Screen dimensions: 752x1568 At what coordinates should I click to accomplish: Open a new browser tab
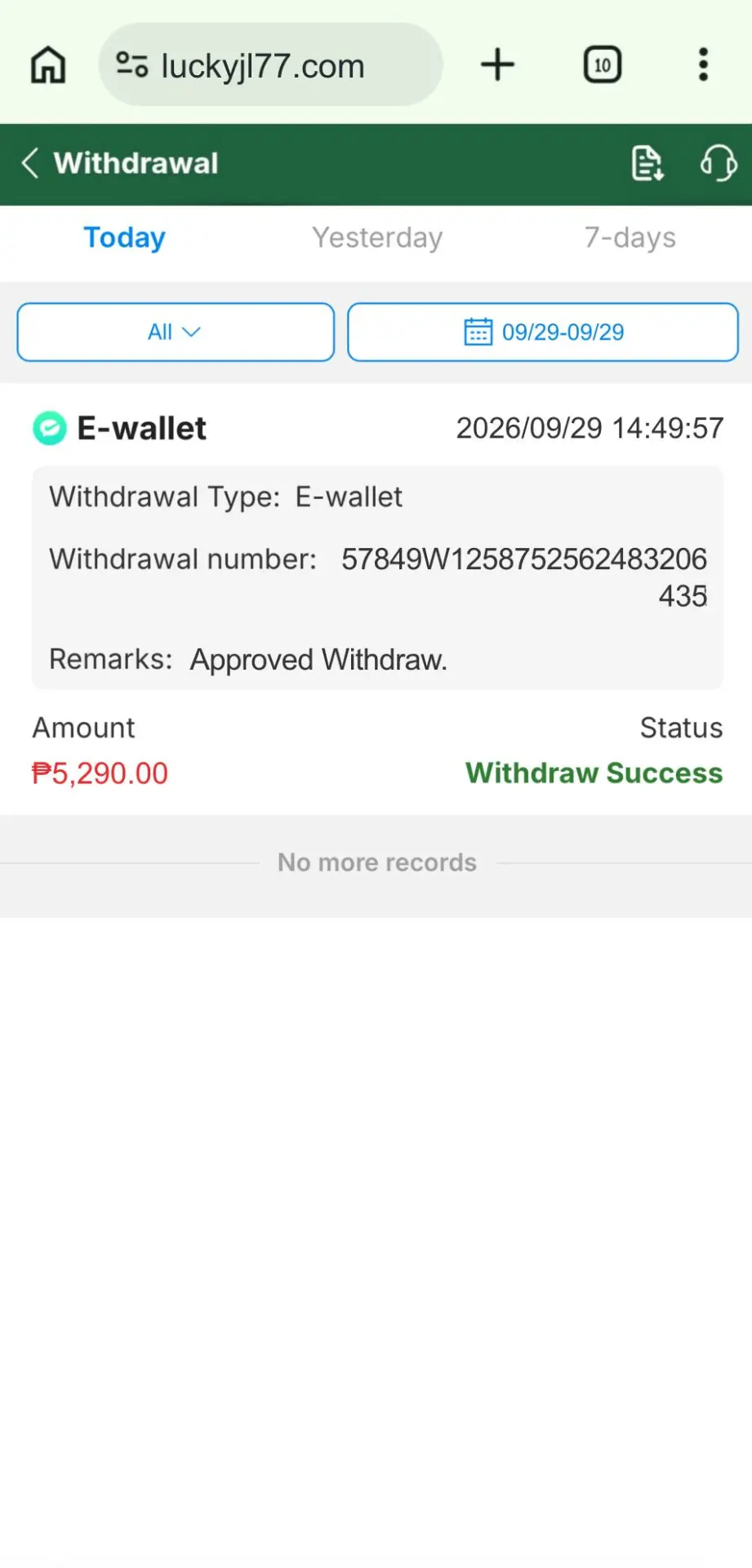(x=497, y=65)
